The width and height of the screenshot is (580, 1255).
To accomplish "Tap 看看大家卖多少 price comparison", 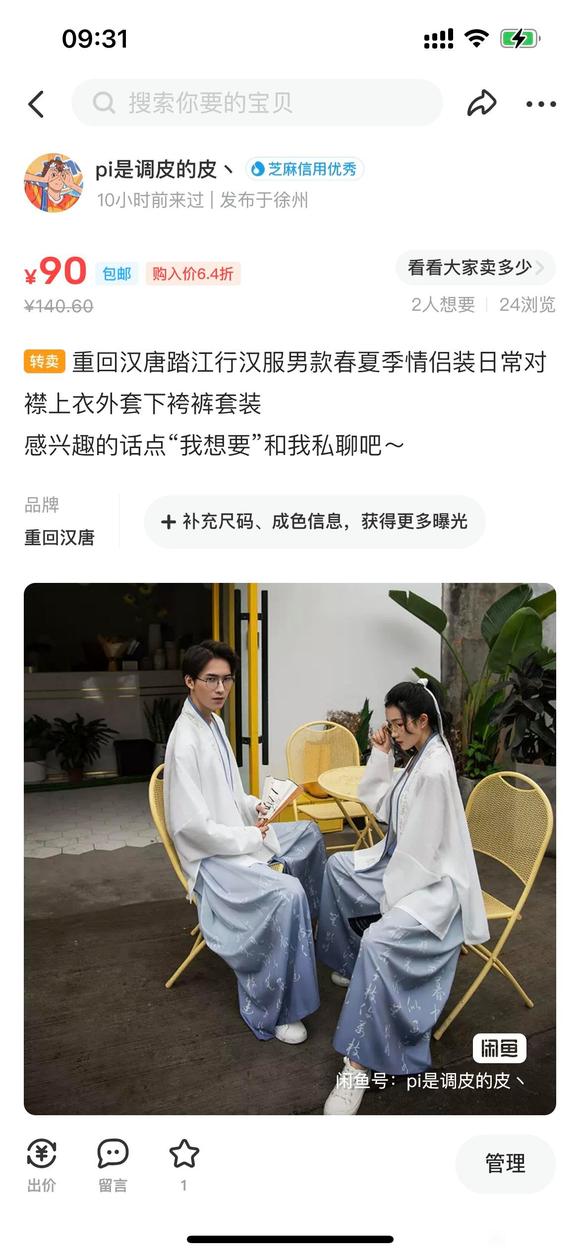I will click(x=475, y=267).
